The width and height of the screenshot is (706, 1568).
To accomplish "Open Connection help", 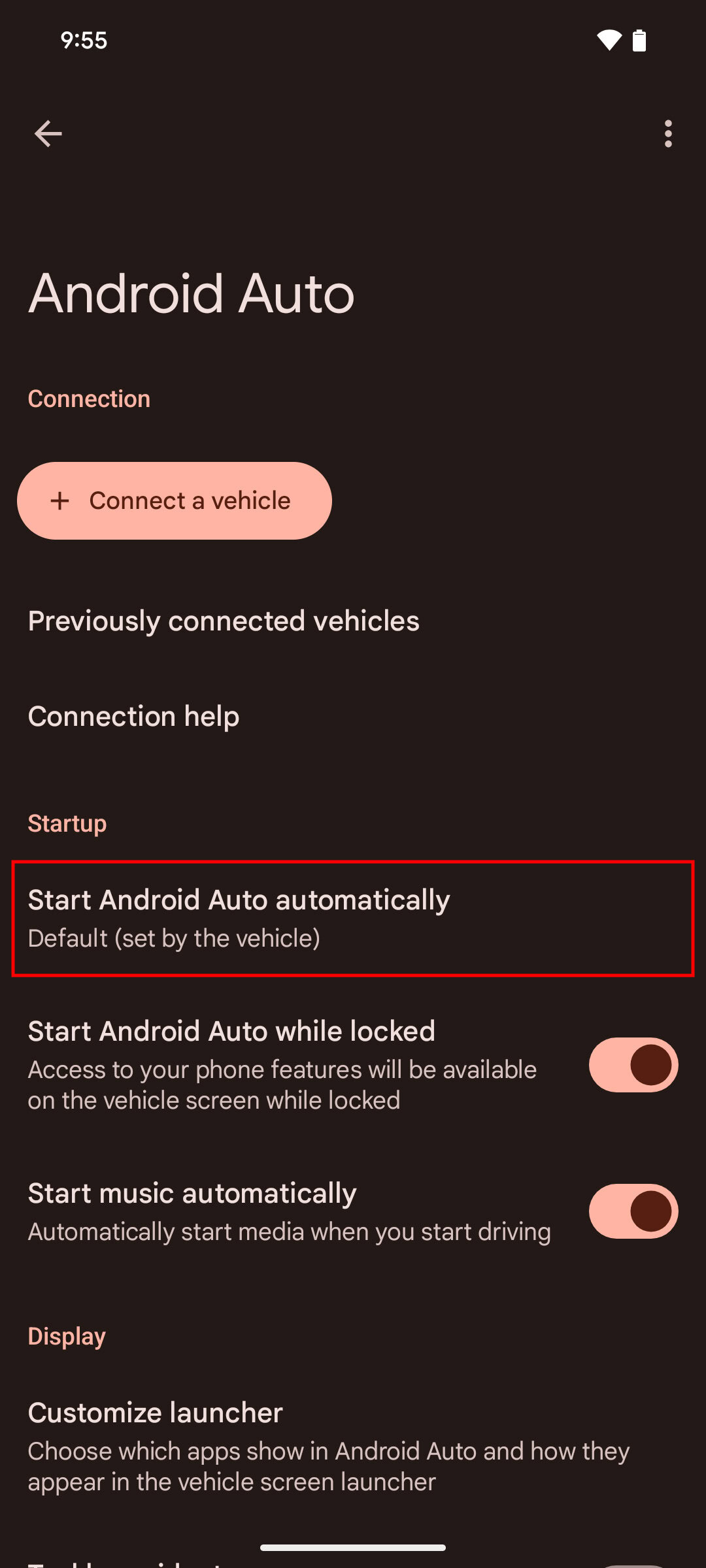I will [x=134, y=717].
